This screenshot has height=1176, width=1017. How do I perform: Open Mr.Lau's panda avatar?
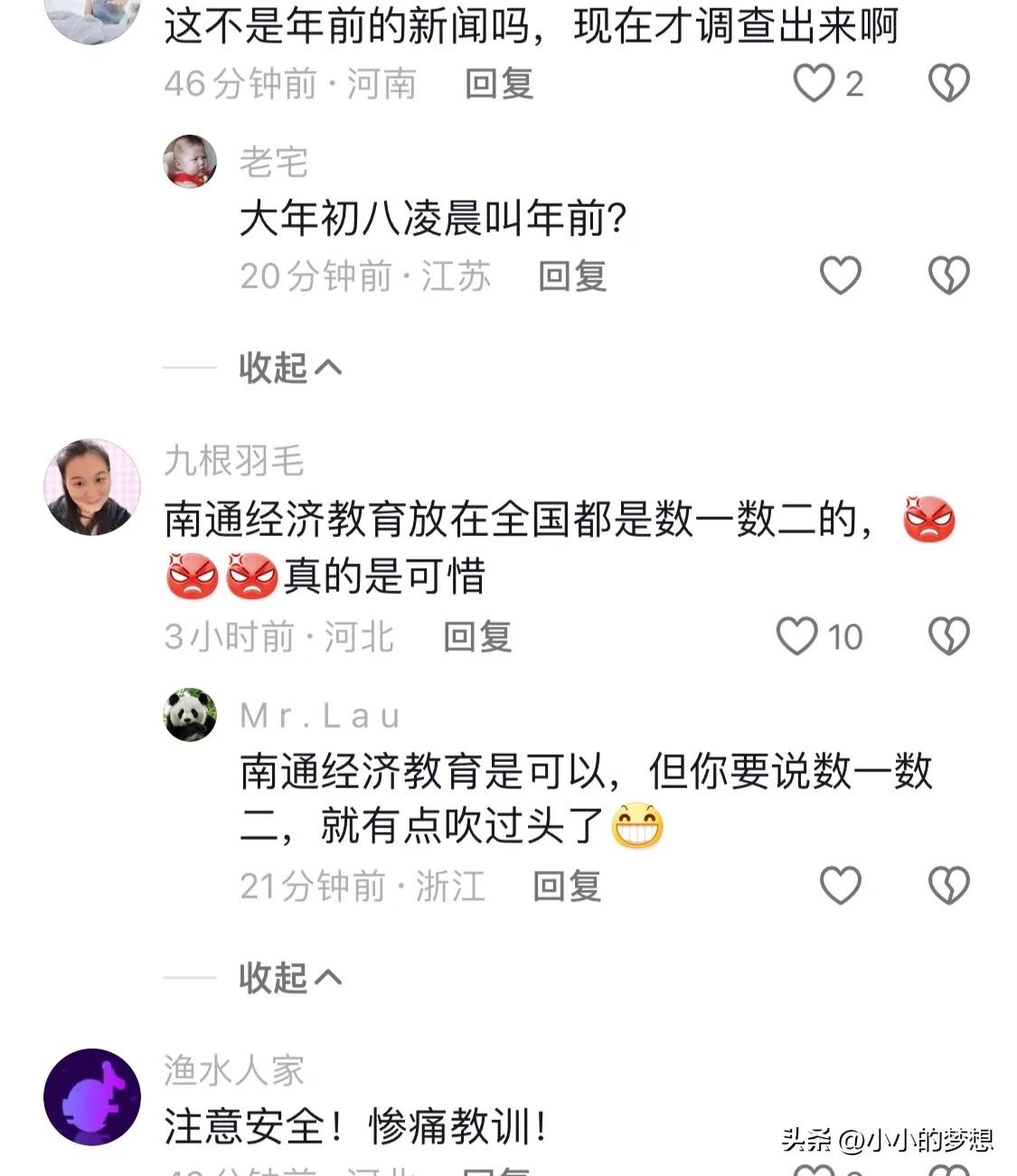click(190, 715)
